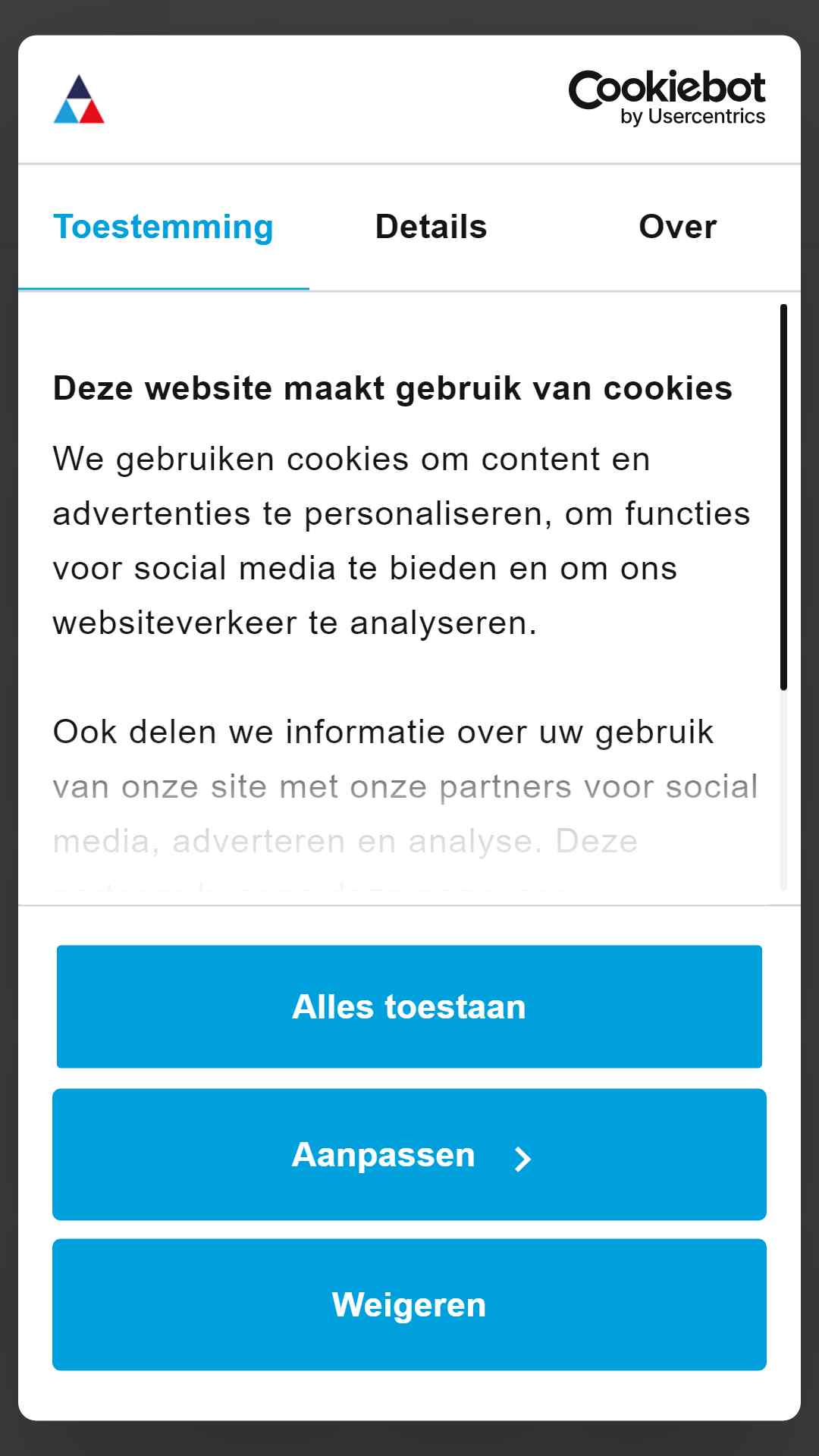Tap Alles toestaan to accept all cookies
The height and width of the screenshot is (1456, 819).
pyautogui.click(x=409, y=1006)
